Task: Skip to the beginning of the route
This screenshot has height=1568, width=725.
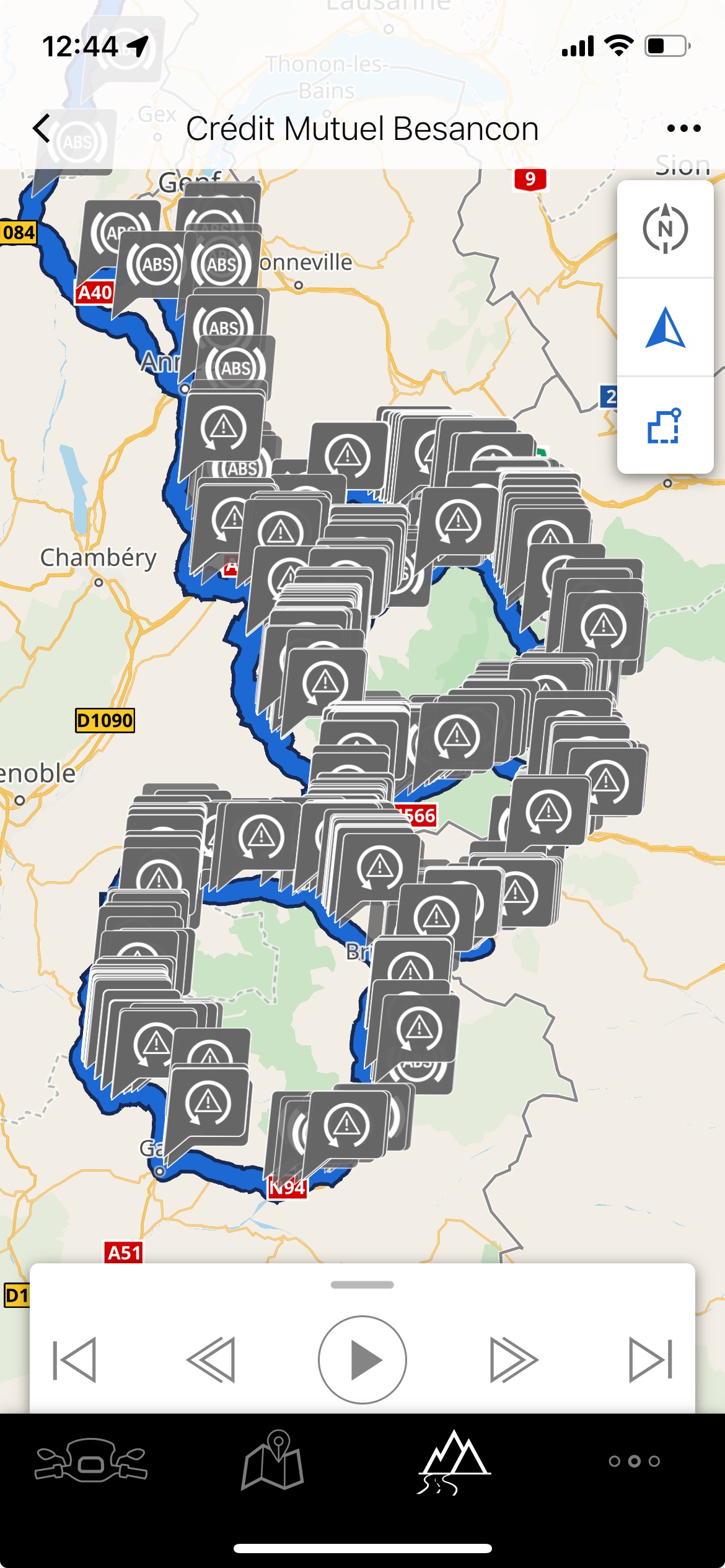Action: tap(75, 1360)
